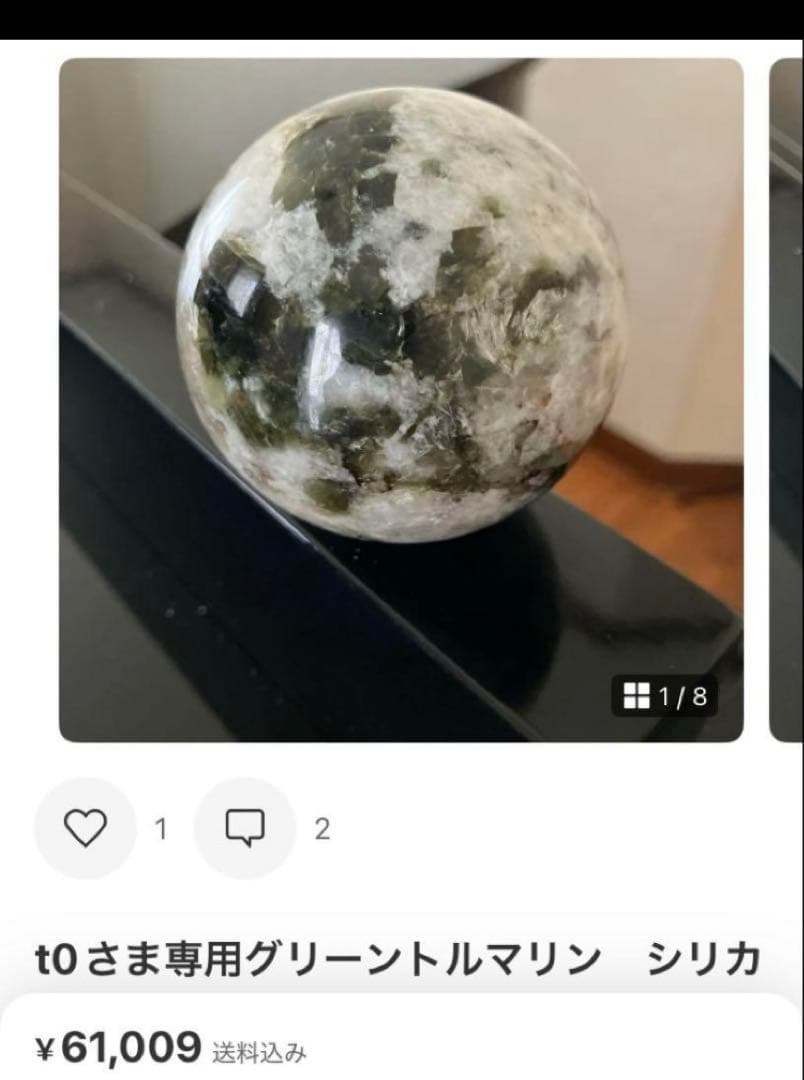Like this green tourmaline listing

[x=84, y=828]
